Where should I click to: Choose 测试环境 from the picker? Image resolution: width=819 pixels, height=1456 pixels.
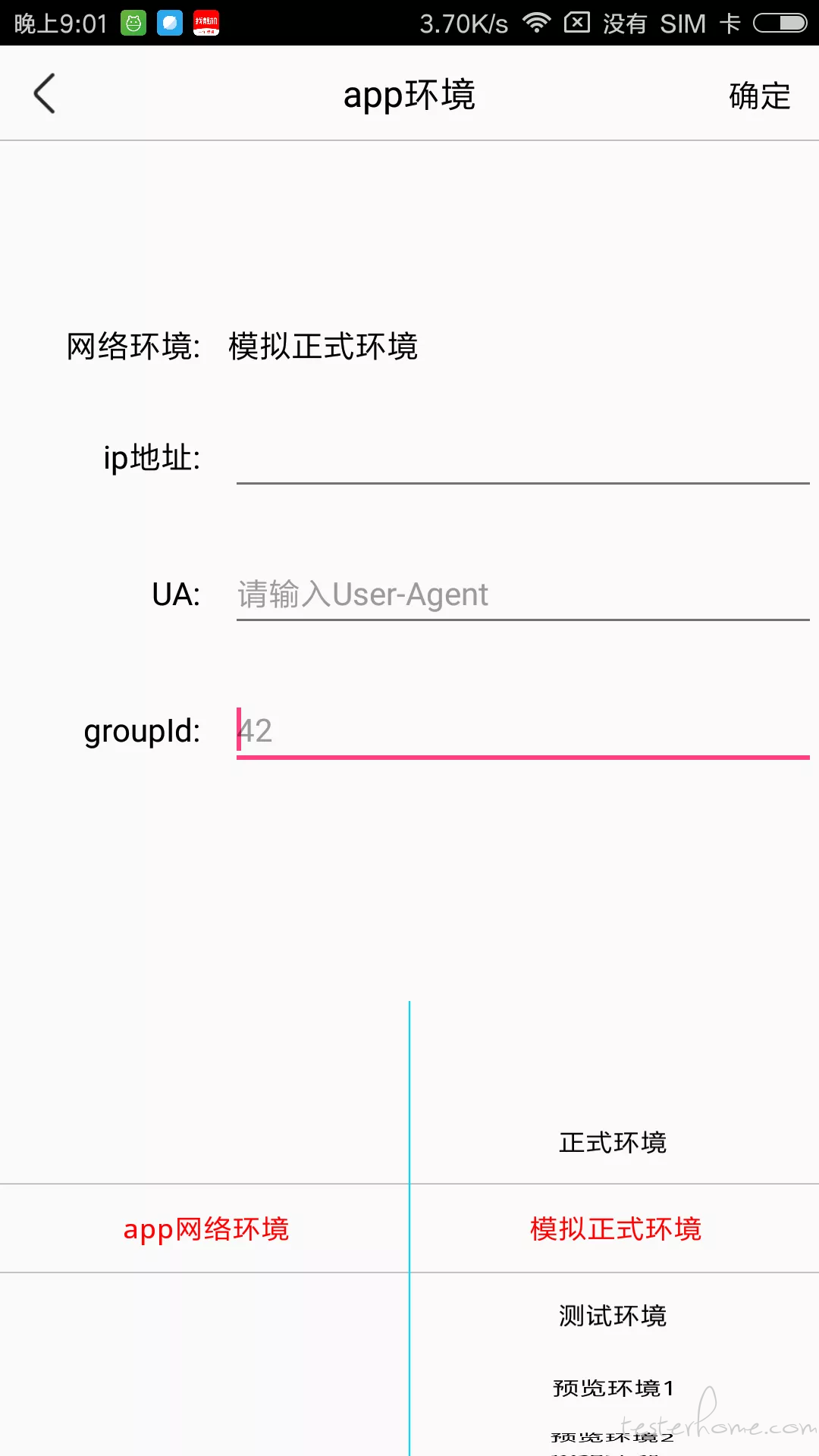click(x=613, y=1316)
